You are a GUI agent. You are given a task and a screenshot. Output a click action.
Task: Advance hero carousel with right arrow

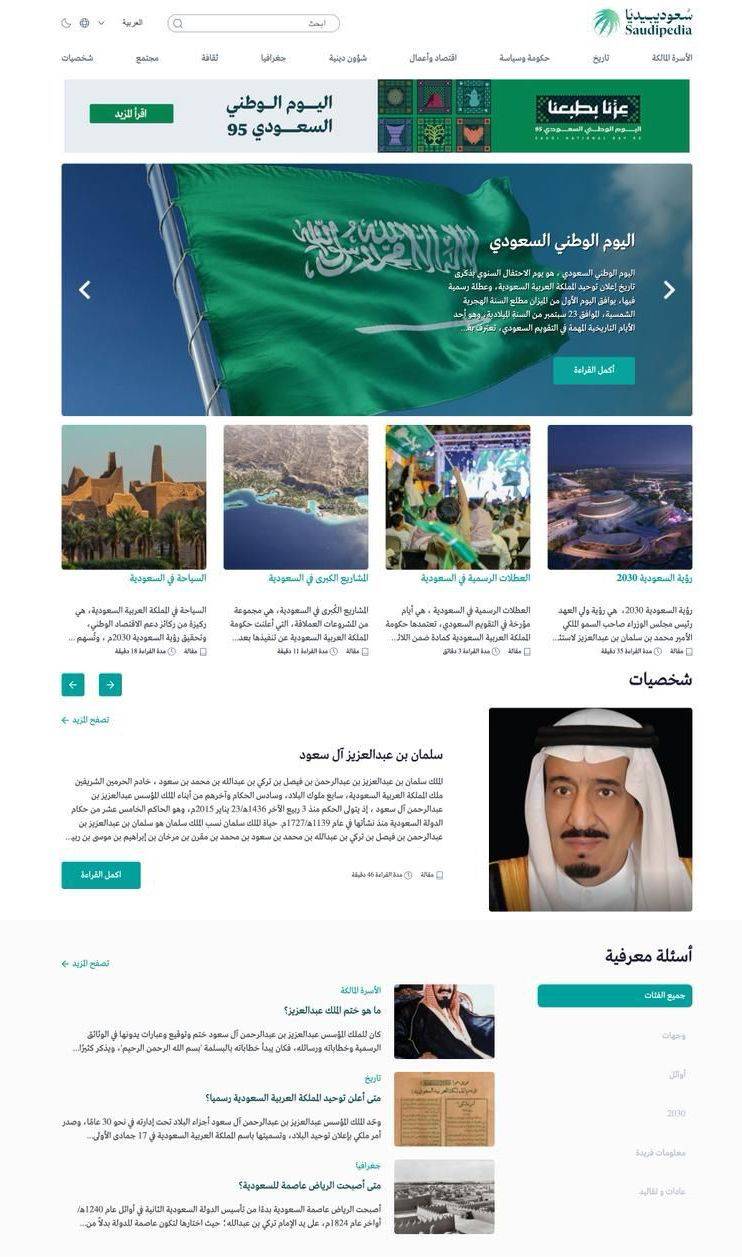[x=669, y=290]
